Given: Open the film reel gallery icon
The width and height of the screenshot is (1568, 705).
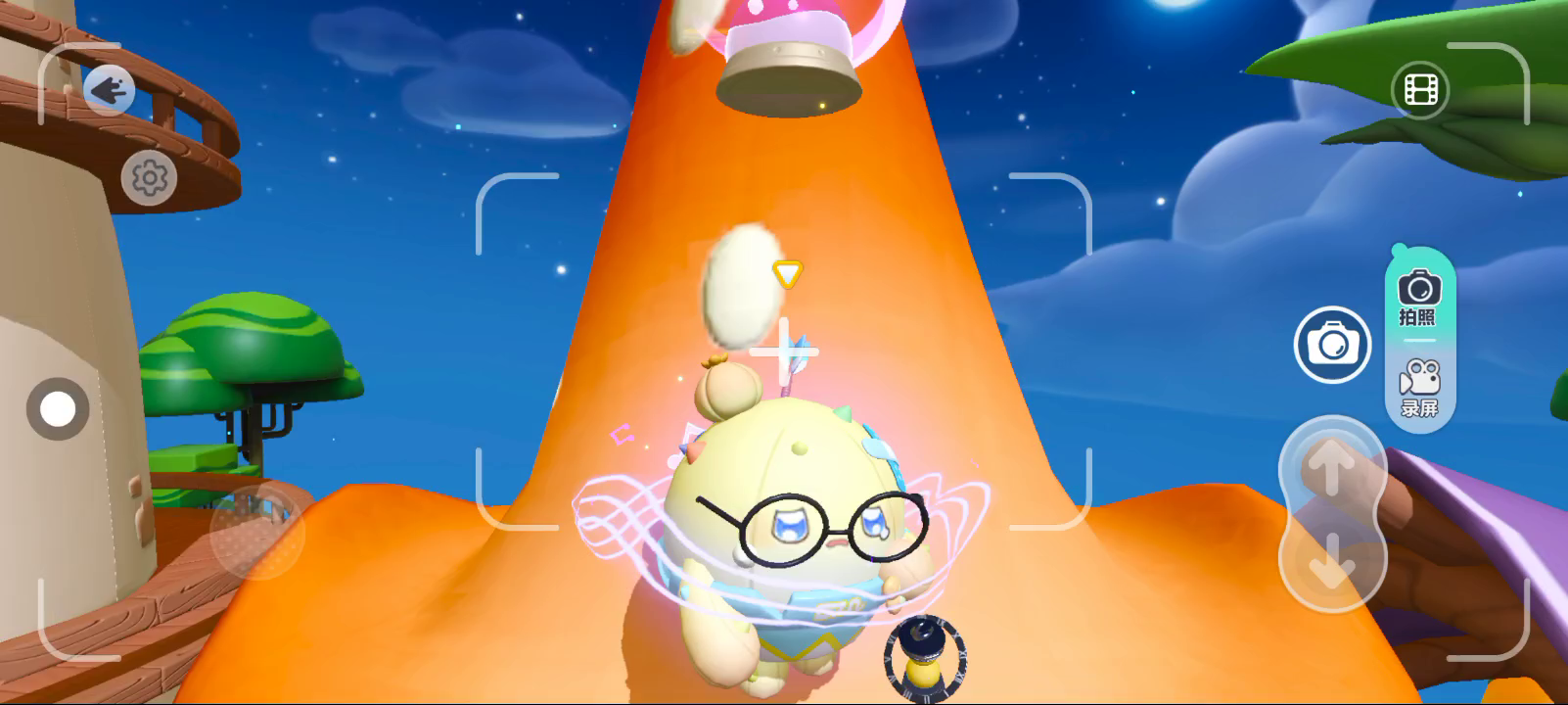Looking at the screenshot, I should (1420, 90).
